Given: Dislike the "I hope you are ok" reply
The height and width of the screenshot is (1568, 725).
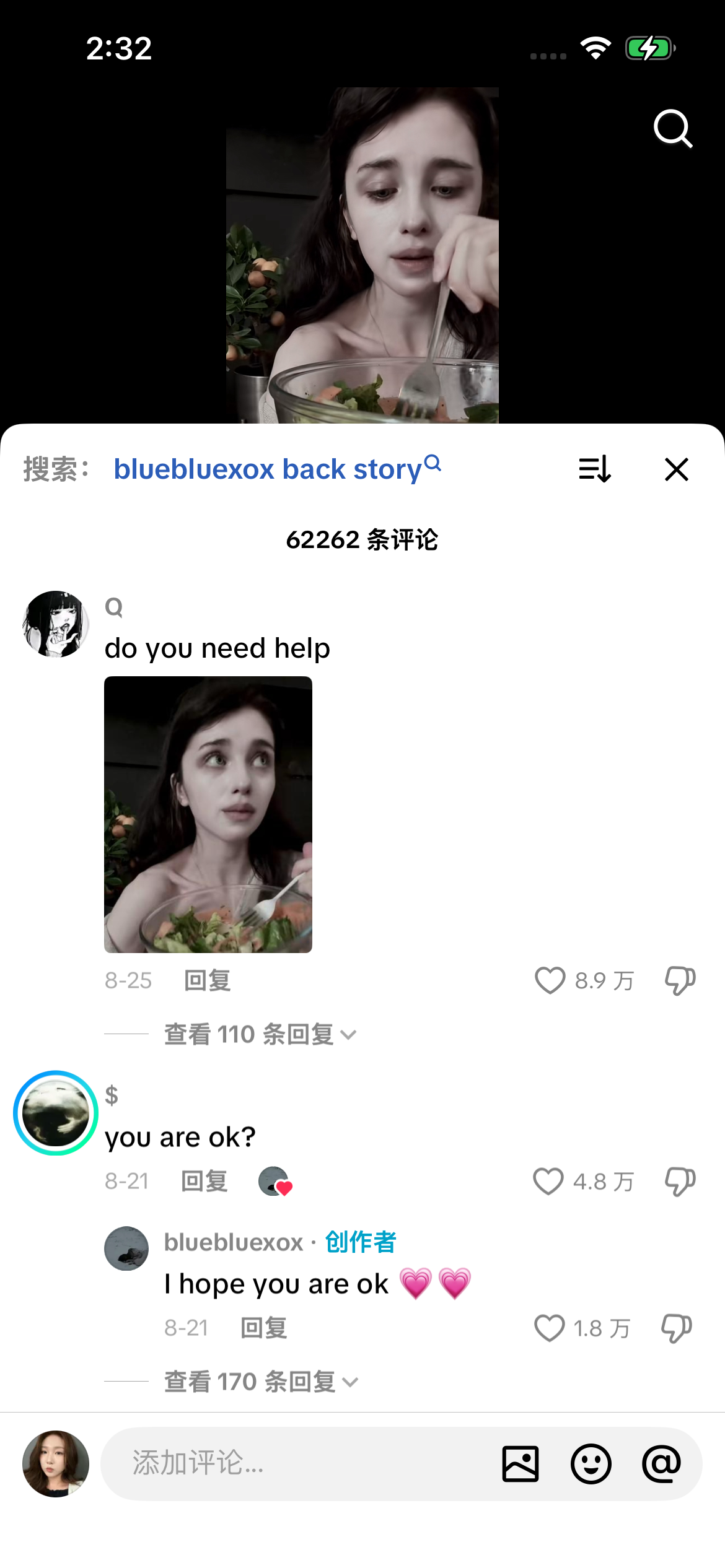Looking at the screenshot, I should (x=676, y=1328).
